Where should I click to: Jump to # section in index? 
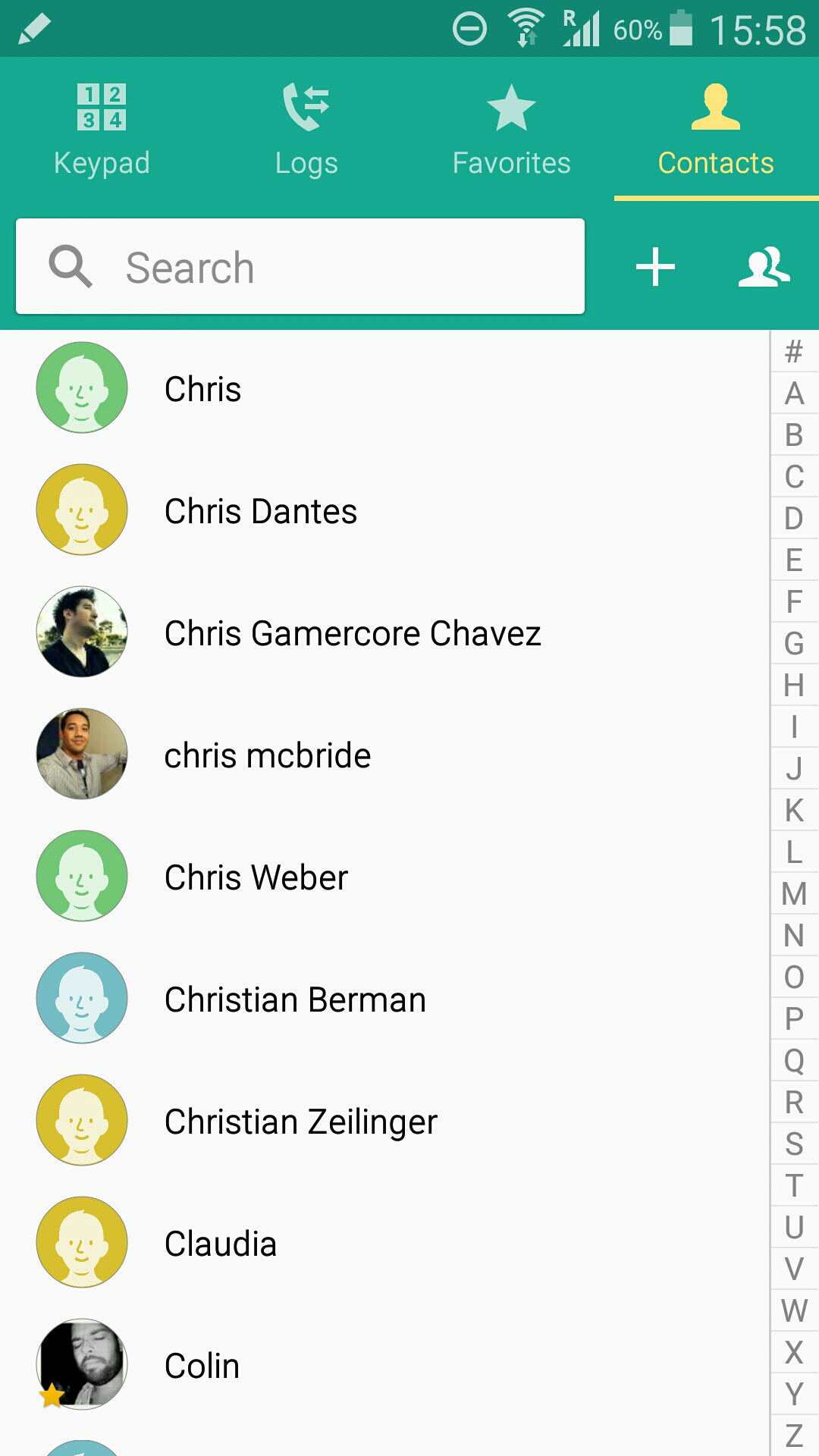(794, 352)
